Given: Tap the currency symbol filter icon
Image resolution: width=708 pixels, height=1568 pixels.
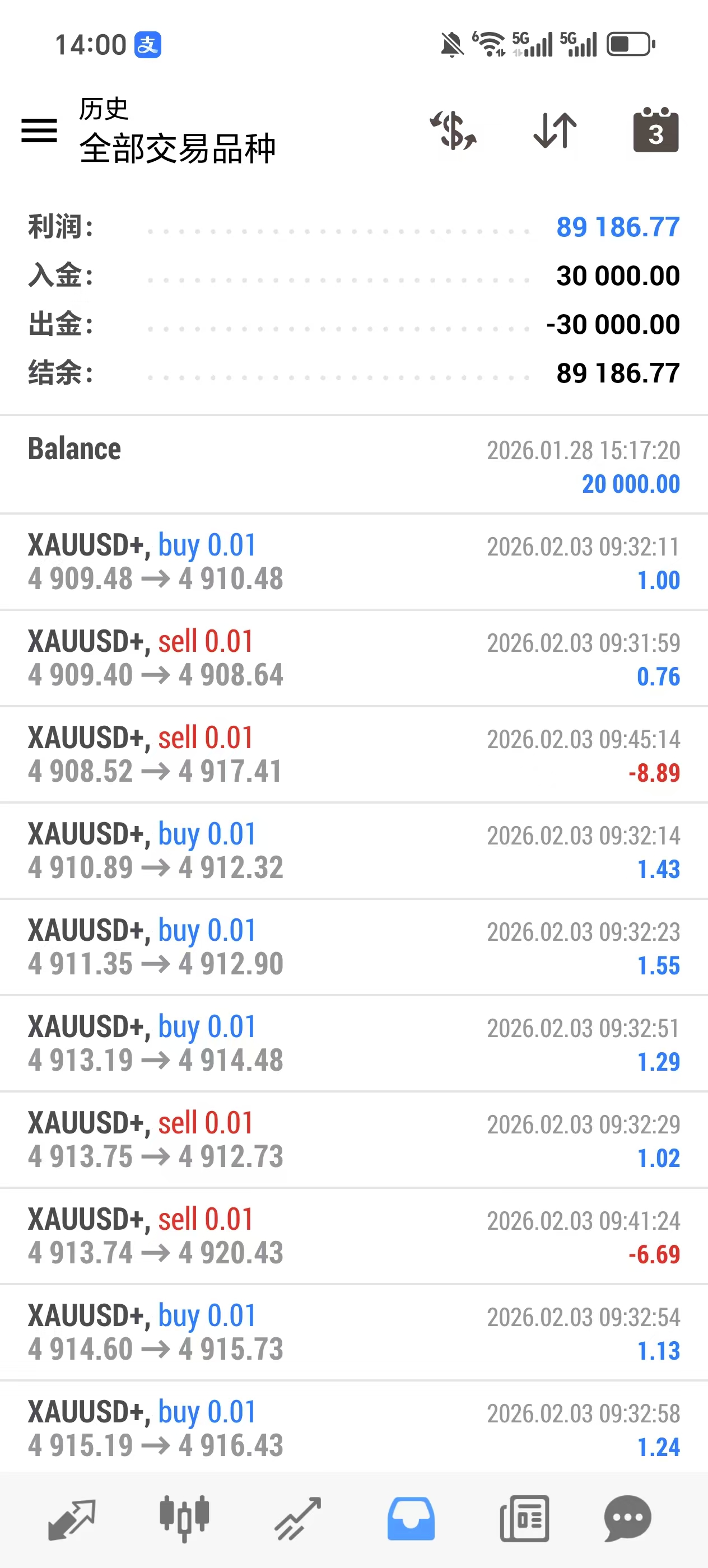Looking at the screenshot, I should tap(453, 131).
